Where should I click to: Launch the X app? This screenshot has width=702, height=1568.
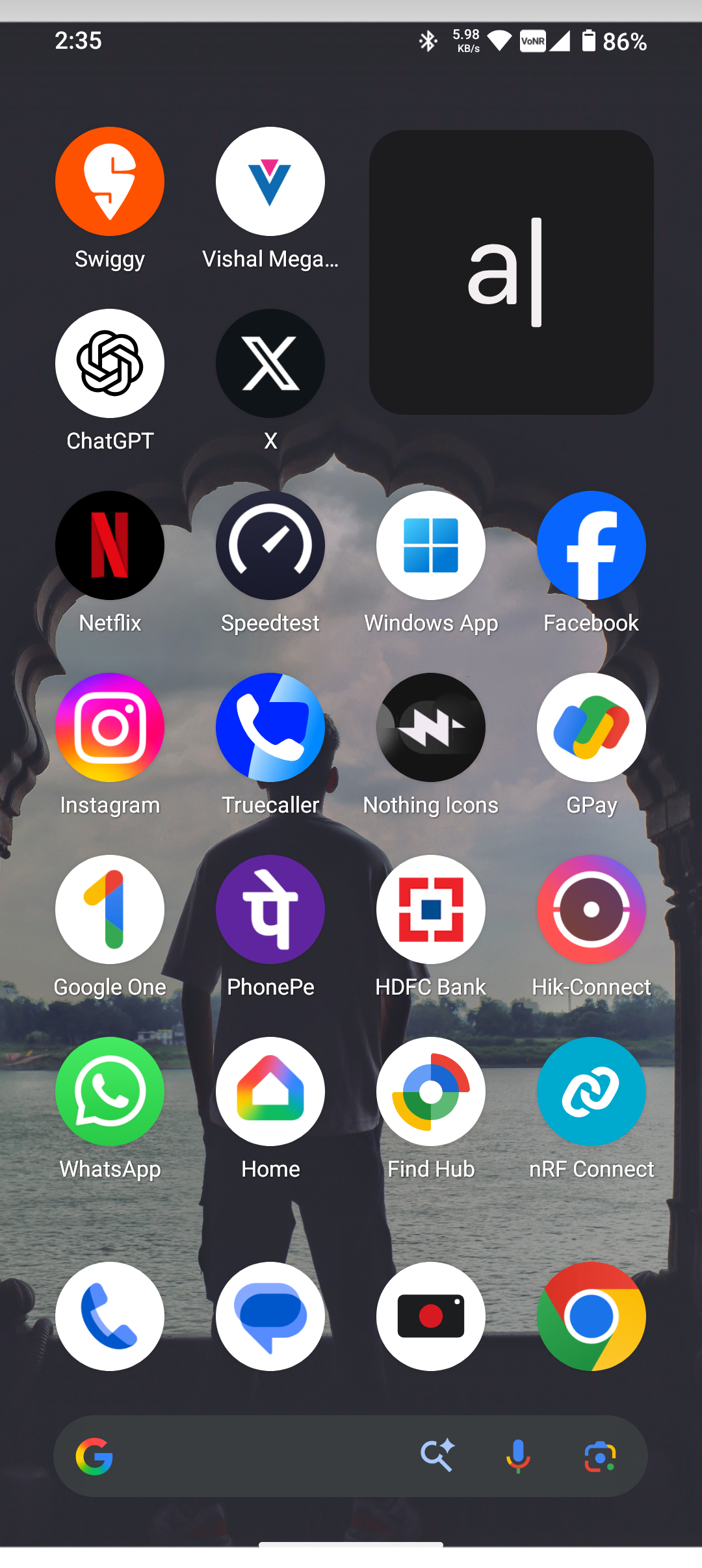click(270, 363)
